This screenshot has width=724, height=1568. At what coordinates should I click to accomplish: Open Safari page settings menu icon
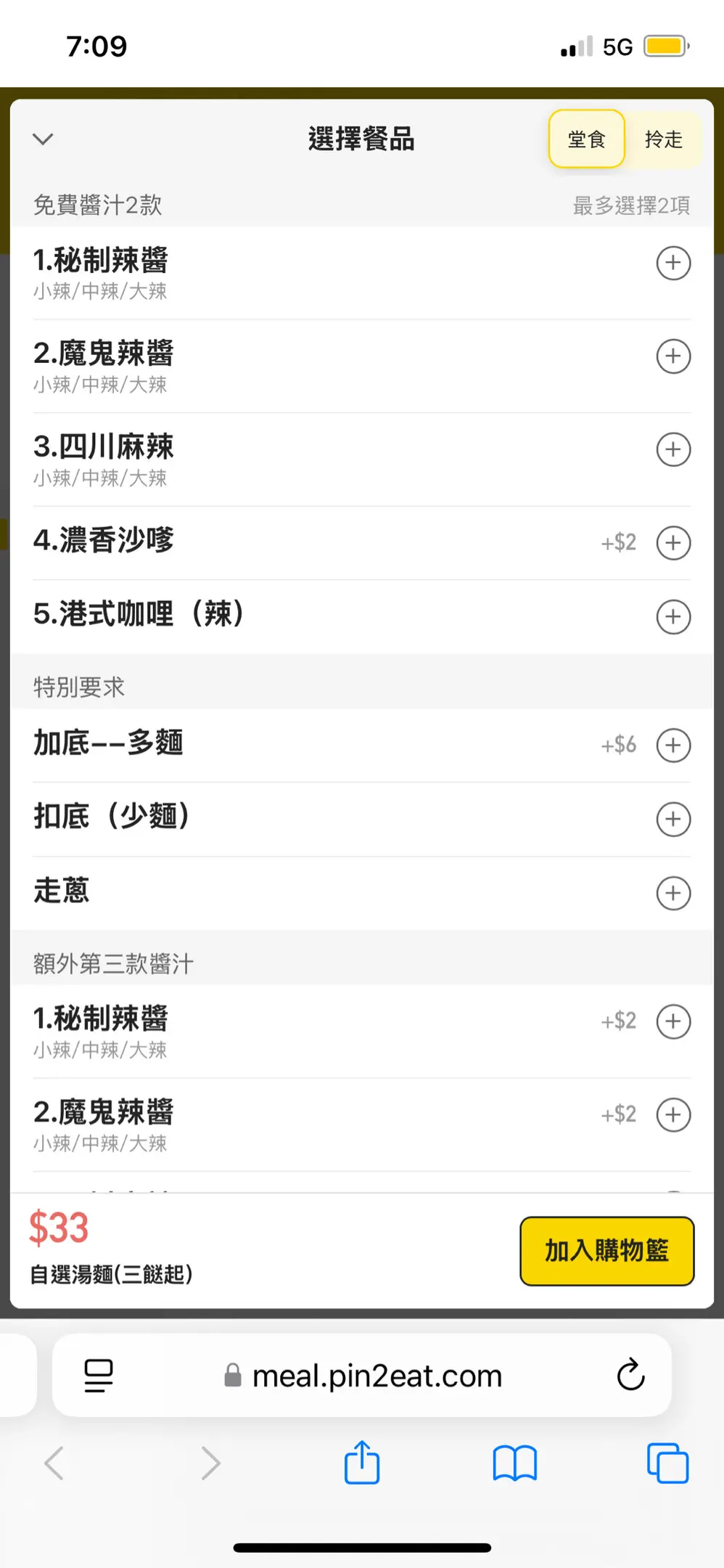[99, 1375]
